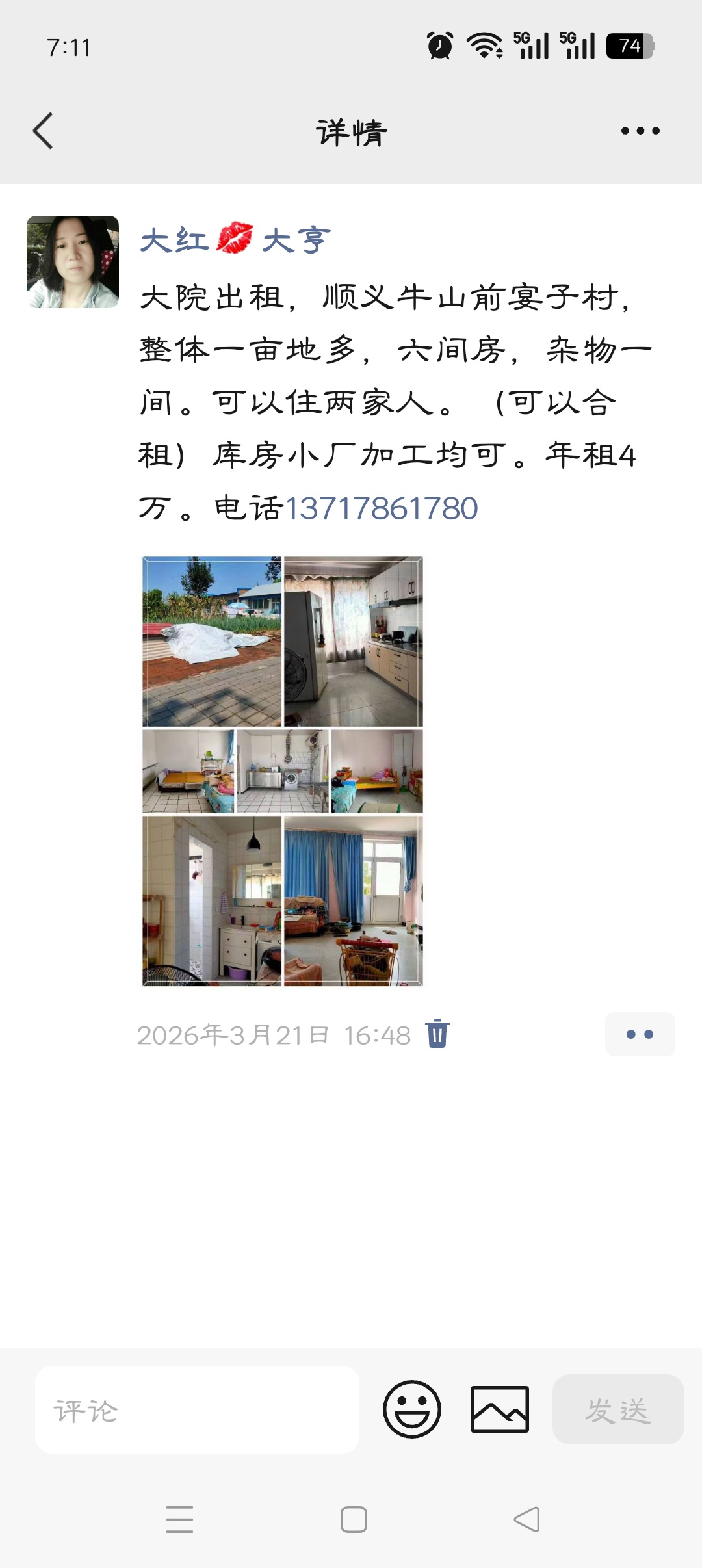Viewport: 702px width, 1568px height.
Task: Open the rental house photo collage
Action: 283,771
